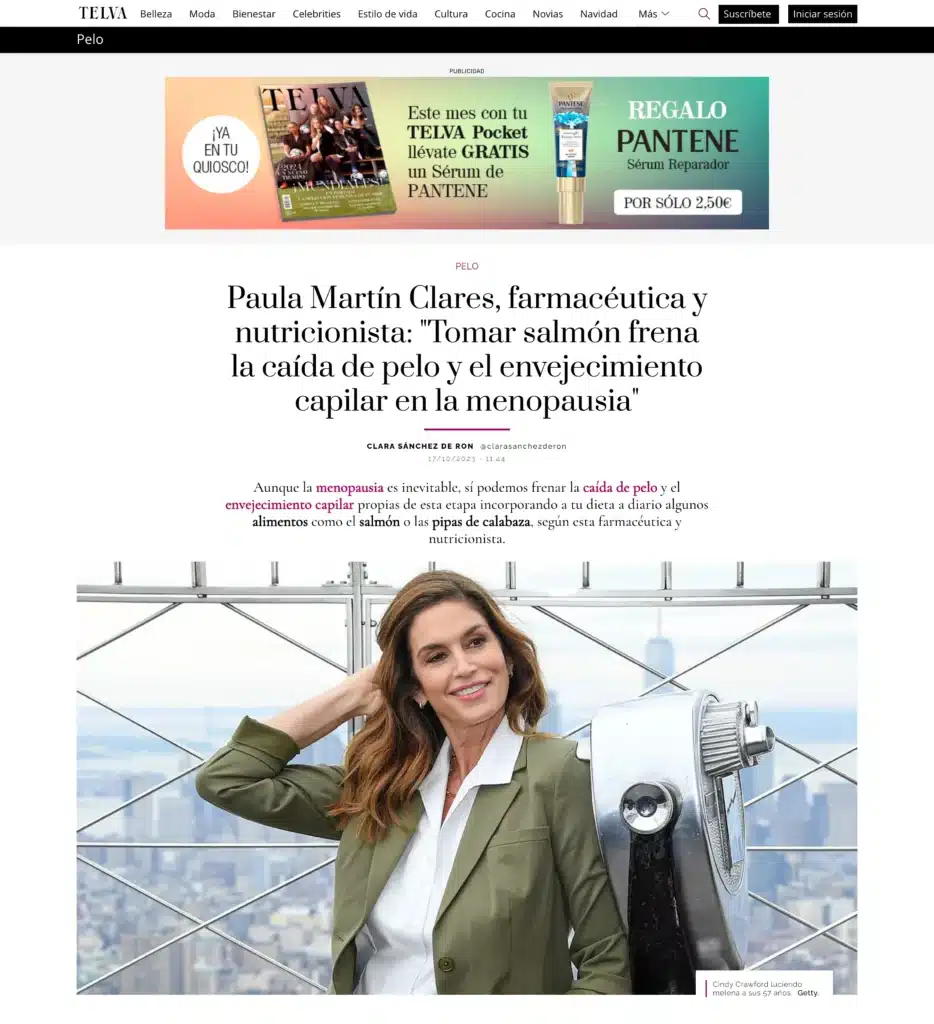
Task: Open the Pantene sérum advertisement banner
Action: pos(466,153)
